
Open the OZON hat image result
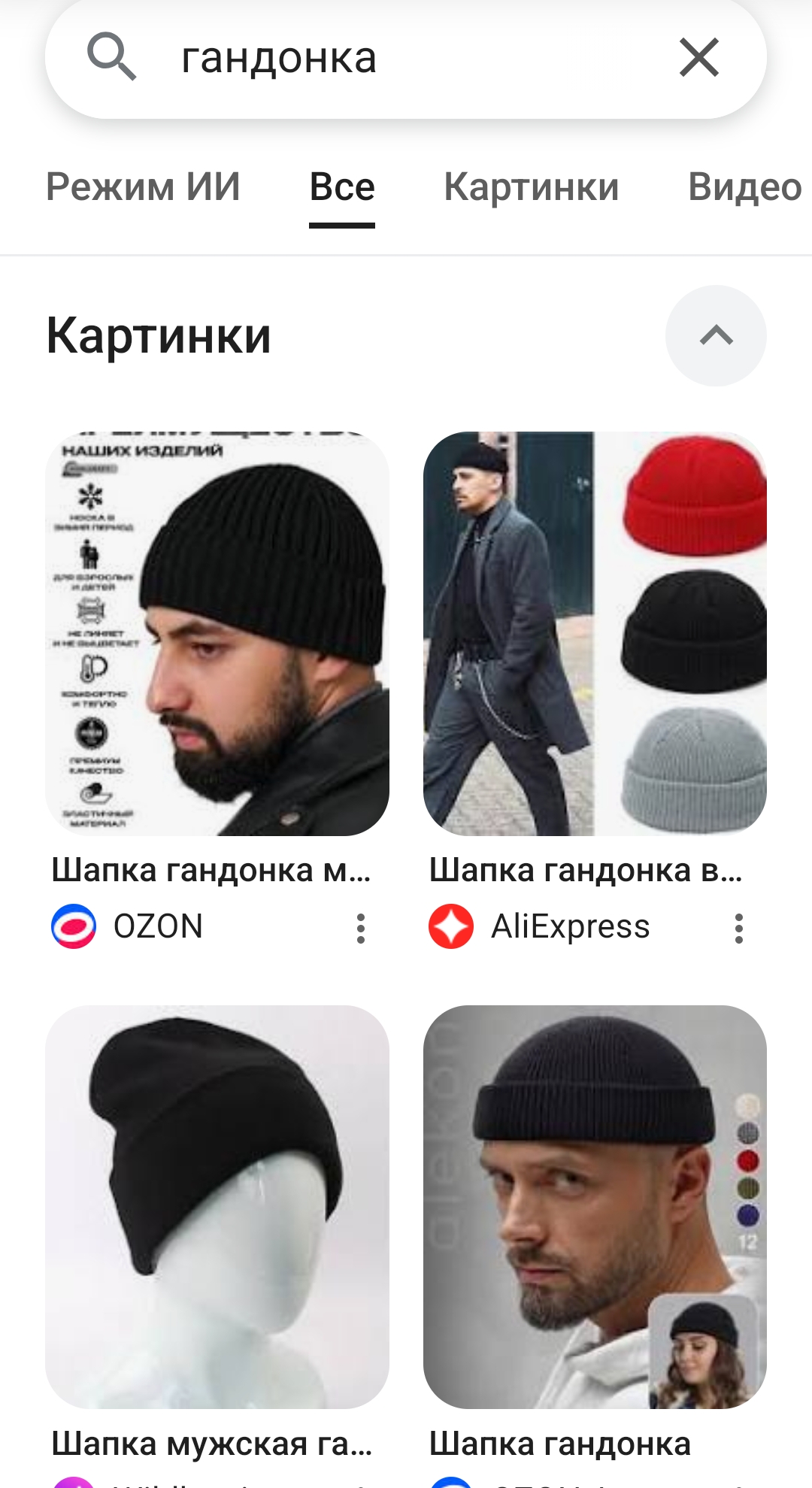pos(217,633)
